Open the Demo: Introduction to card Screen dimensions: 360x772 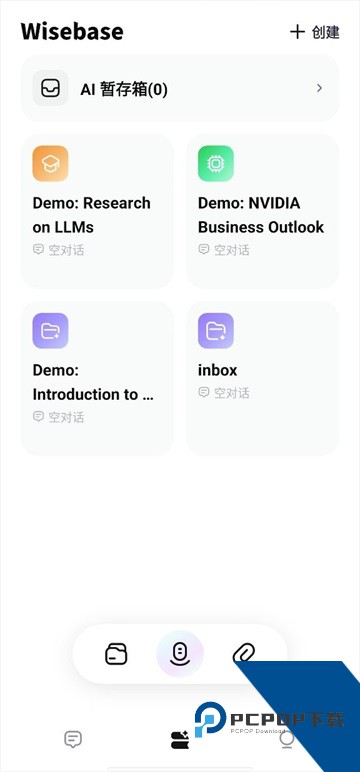pos(97,379)
